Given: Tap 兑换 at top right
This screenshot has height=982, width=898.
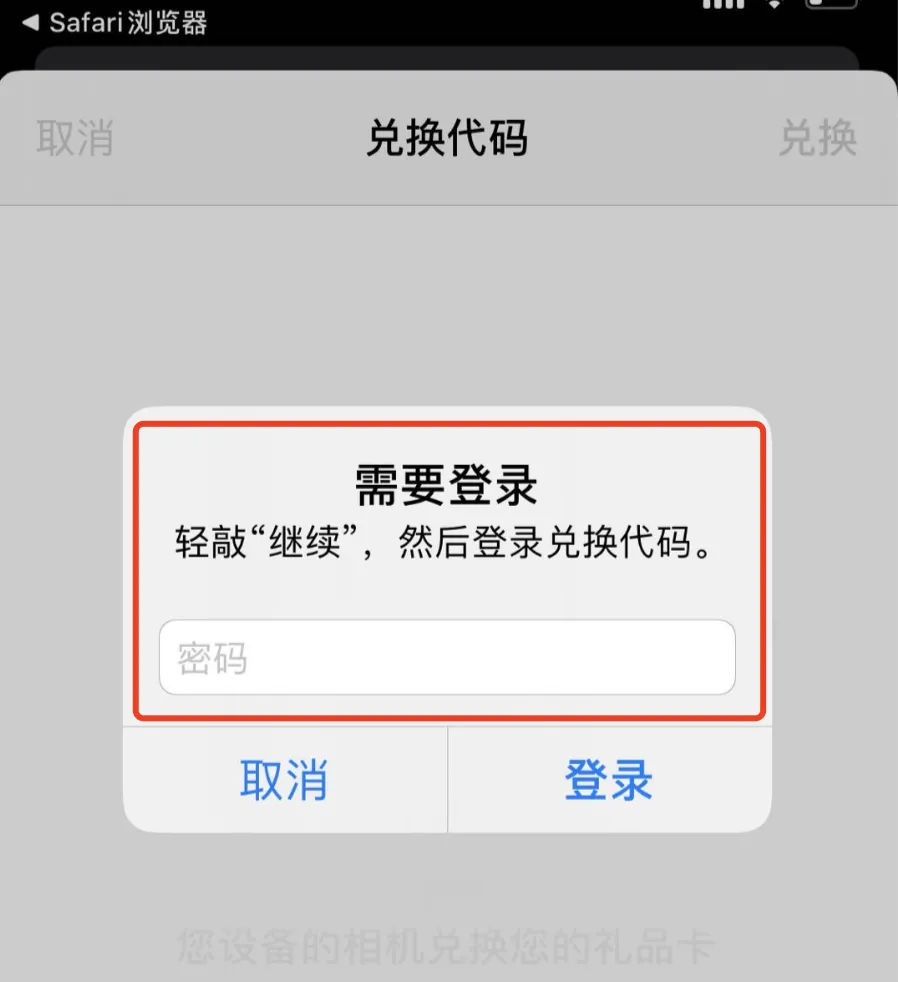Looking at the screenshot, I should point(817,138).
